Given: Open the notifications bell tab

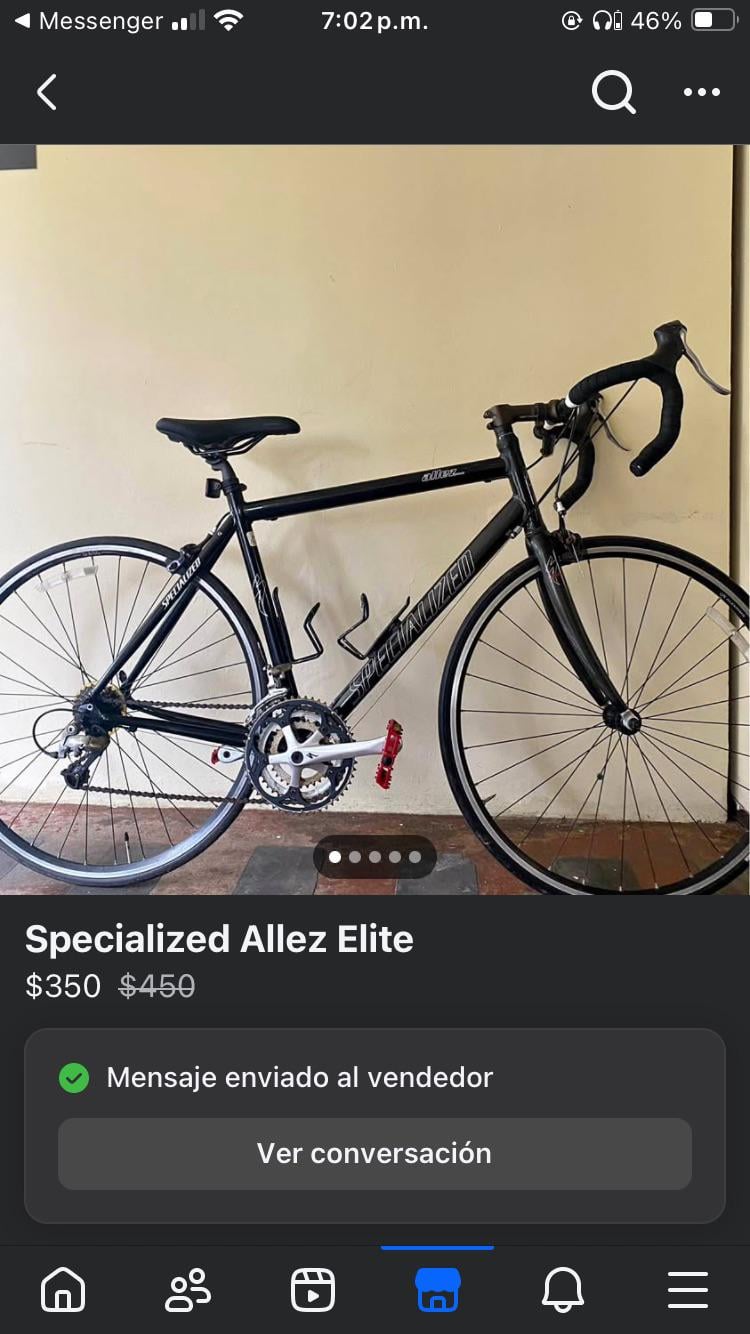Looking at the screenshot, I should [x=563, y=1290].
